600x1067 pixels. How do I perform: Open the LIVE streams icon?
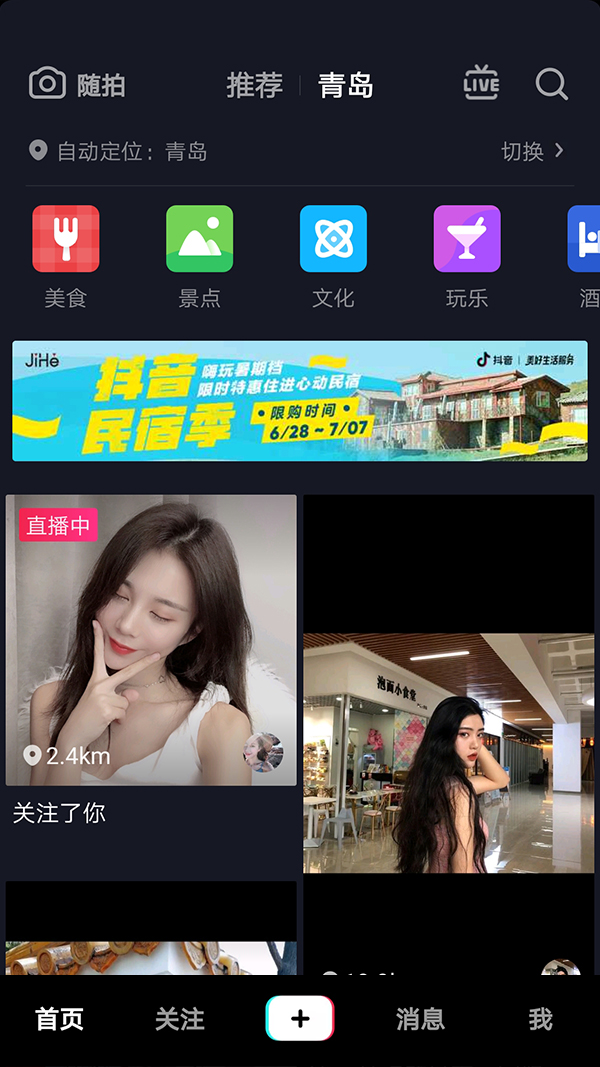481,84
